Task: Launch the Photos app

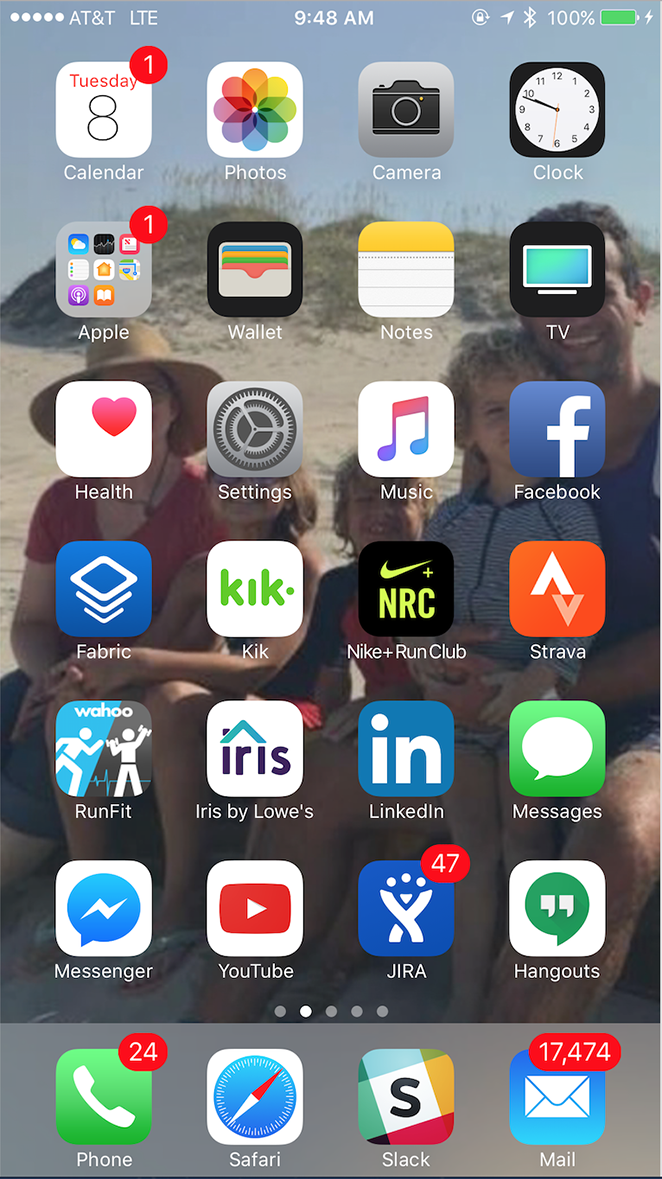Action: [x=255, y=110]
